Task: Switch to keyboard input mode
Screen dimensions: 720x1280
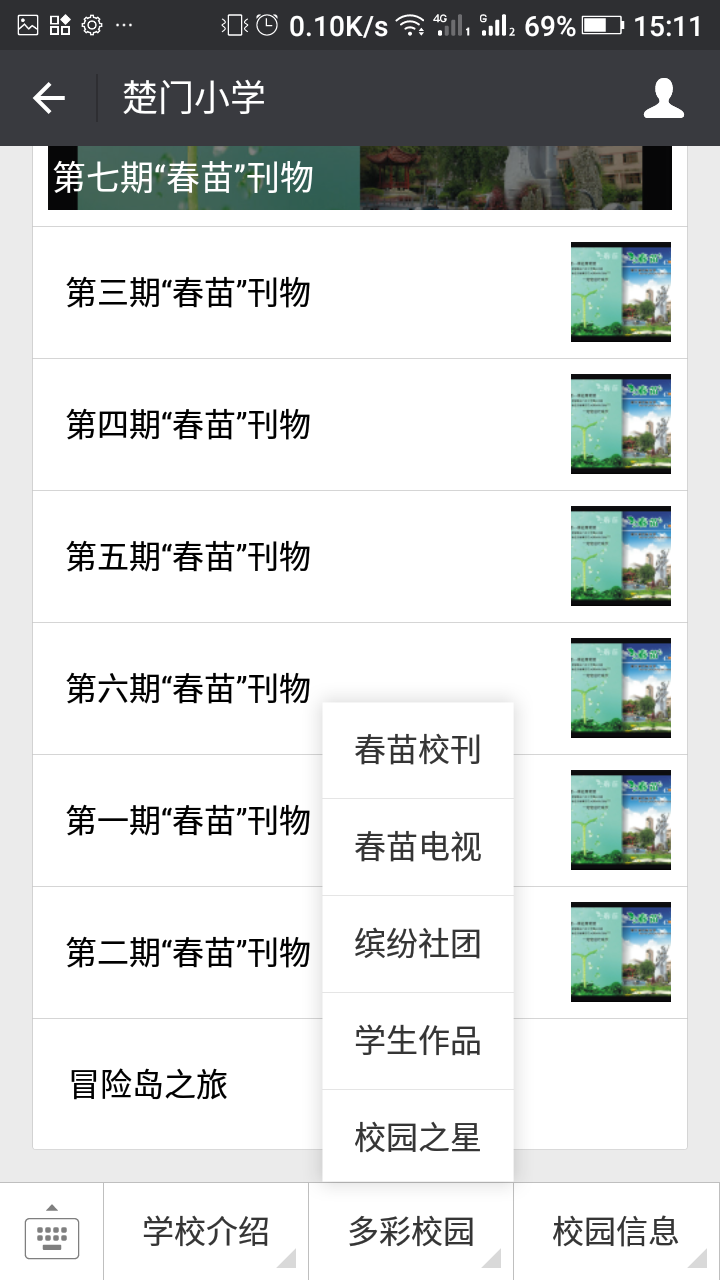Action: click(52, 1232)
